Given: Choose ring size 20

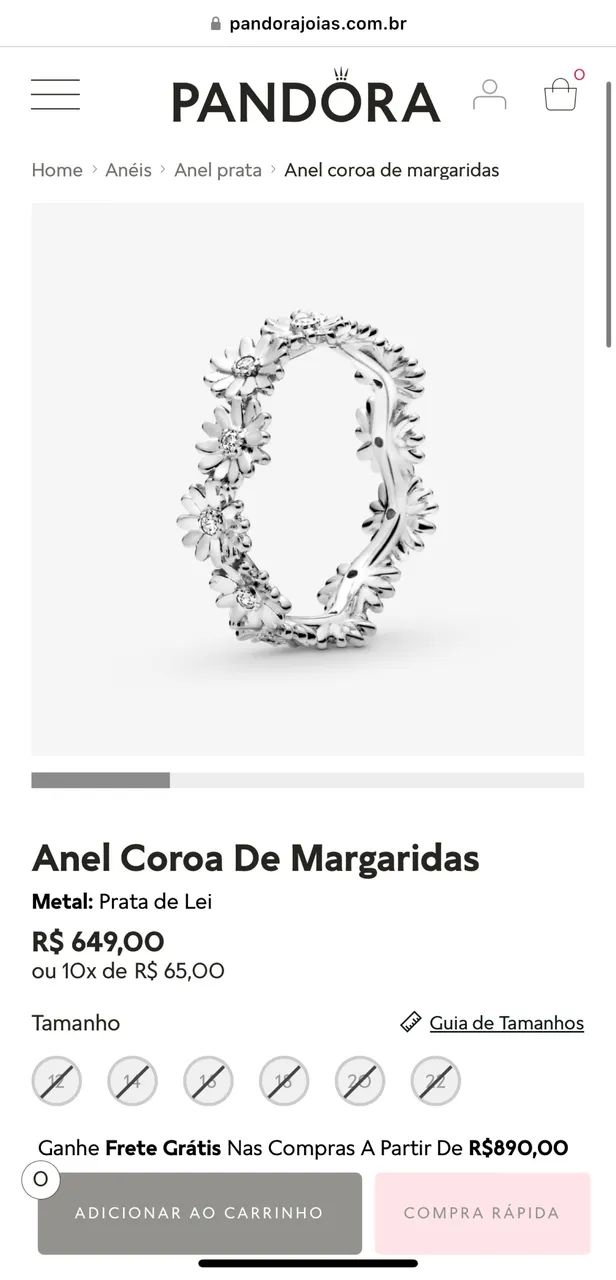Looking at the screenshot, I should [x=360, y=1081].
